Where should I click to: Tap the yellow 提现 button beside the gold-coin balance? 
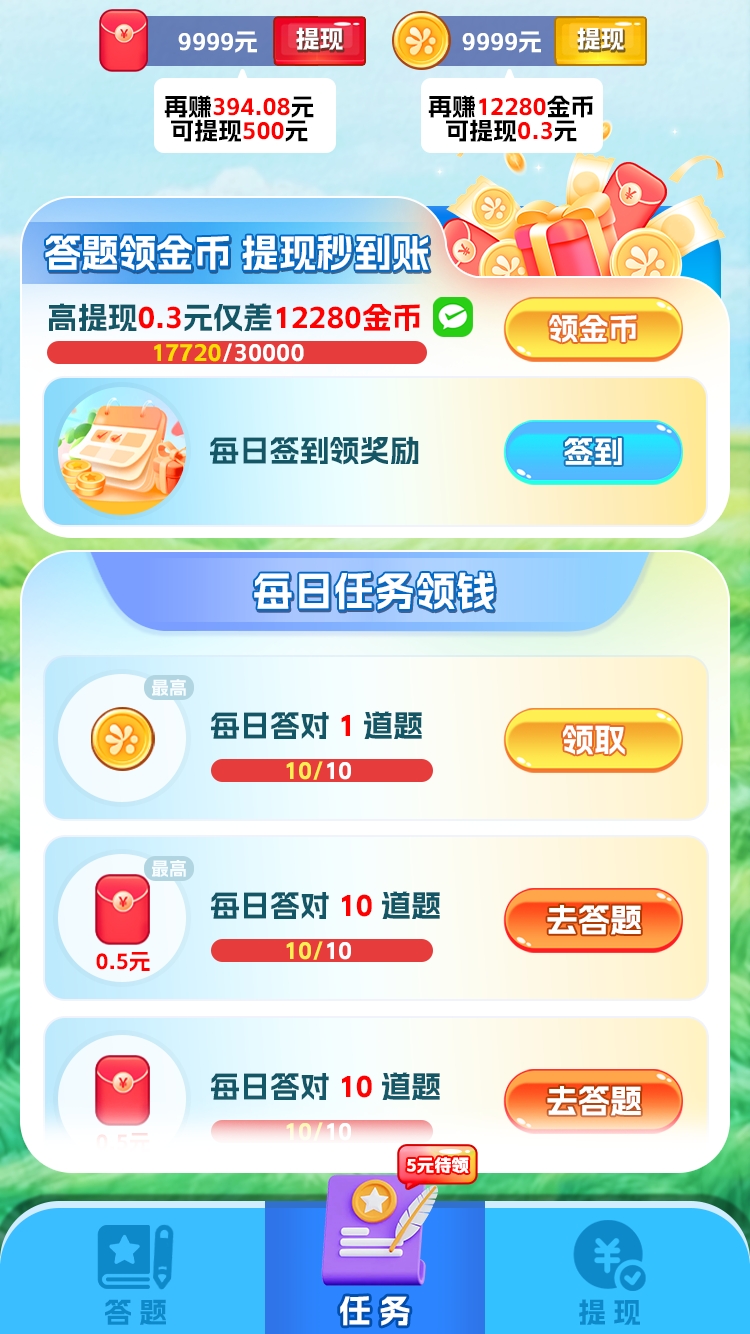pyautogui.click(x=600, y=41)
